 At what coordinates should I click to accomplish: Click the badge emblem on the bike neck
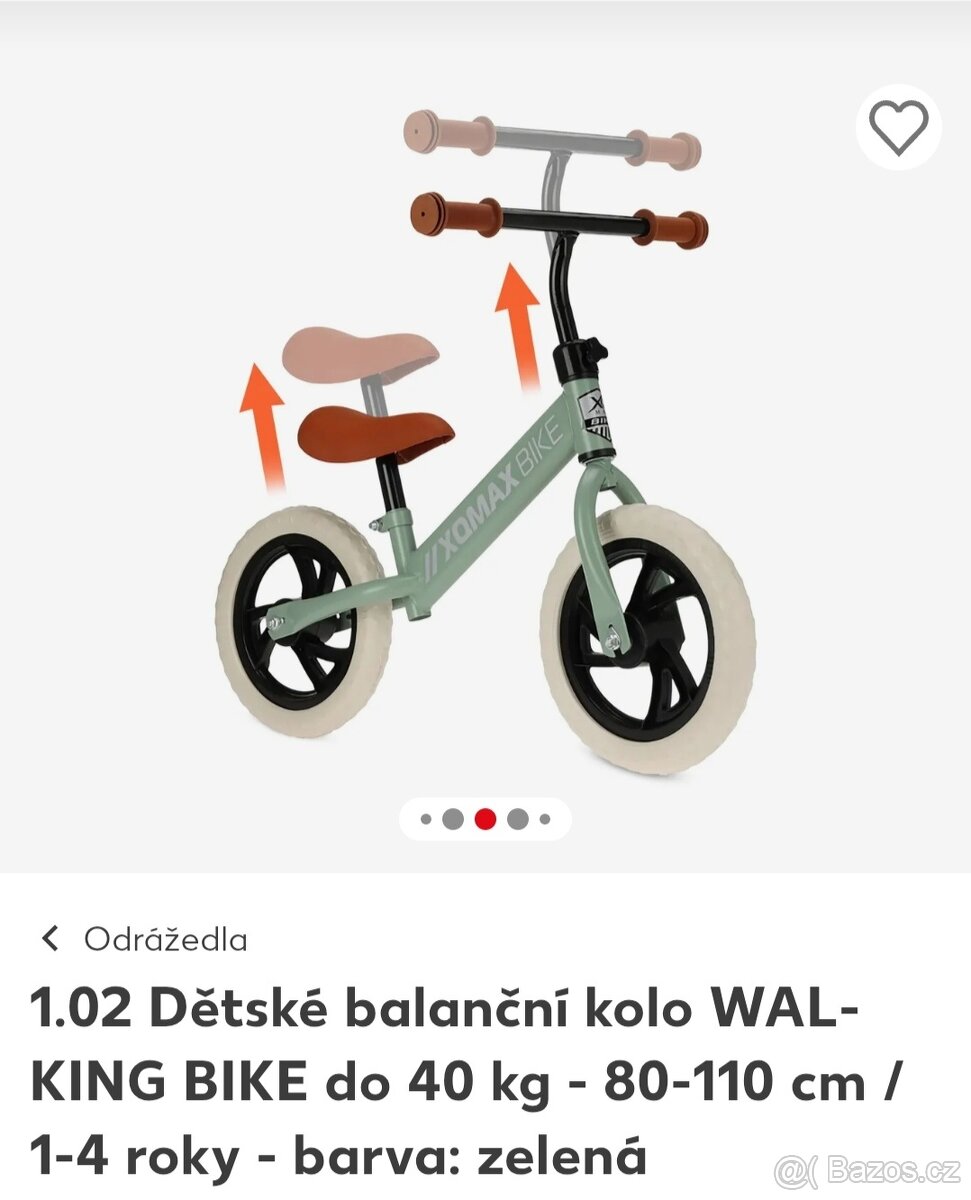[596, 409]
